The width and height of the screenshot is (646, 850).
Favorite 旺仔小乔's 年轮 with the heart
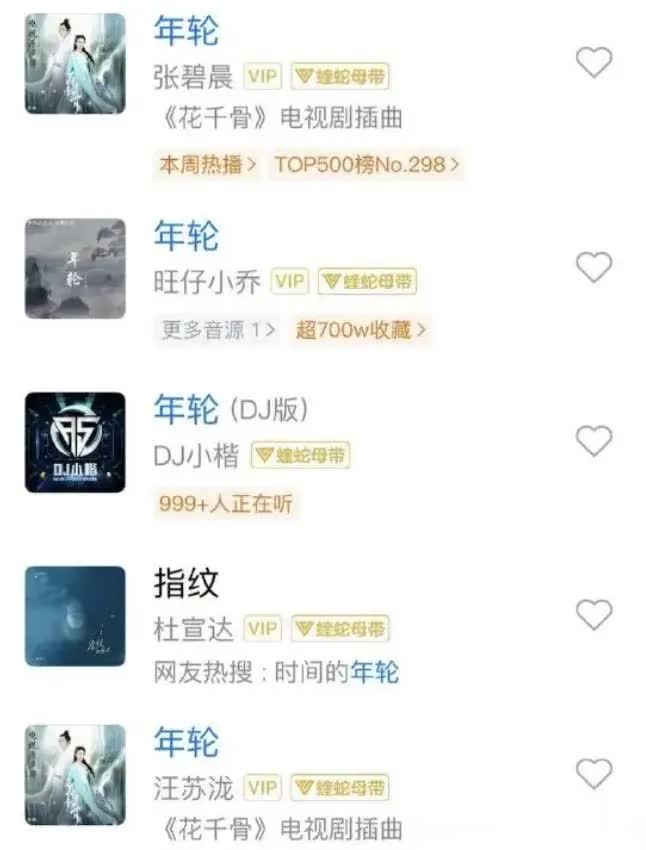(x=594, y=267)
